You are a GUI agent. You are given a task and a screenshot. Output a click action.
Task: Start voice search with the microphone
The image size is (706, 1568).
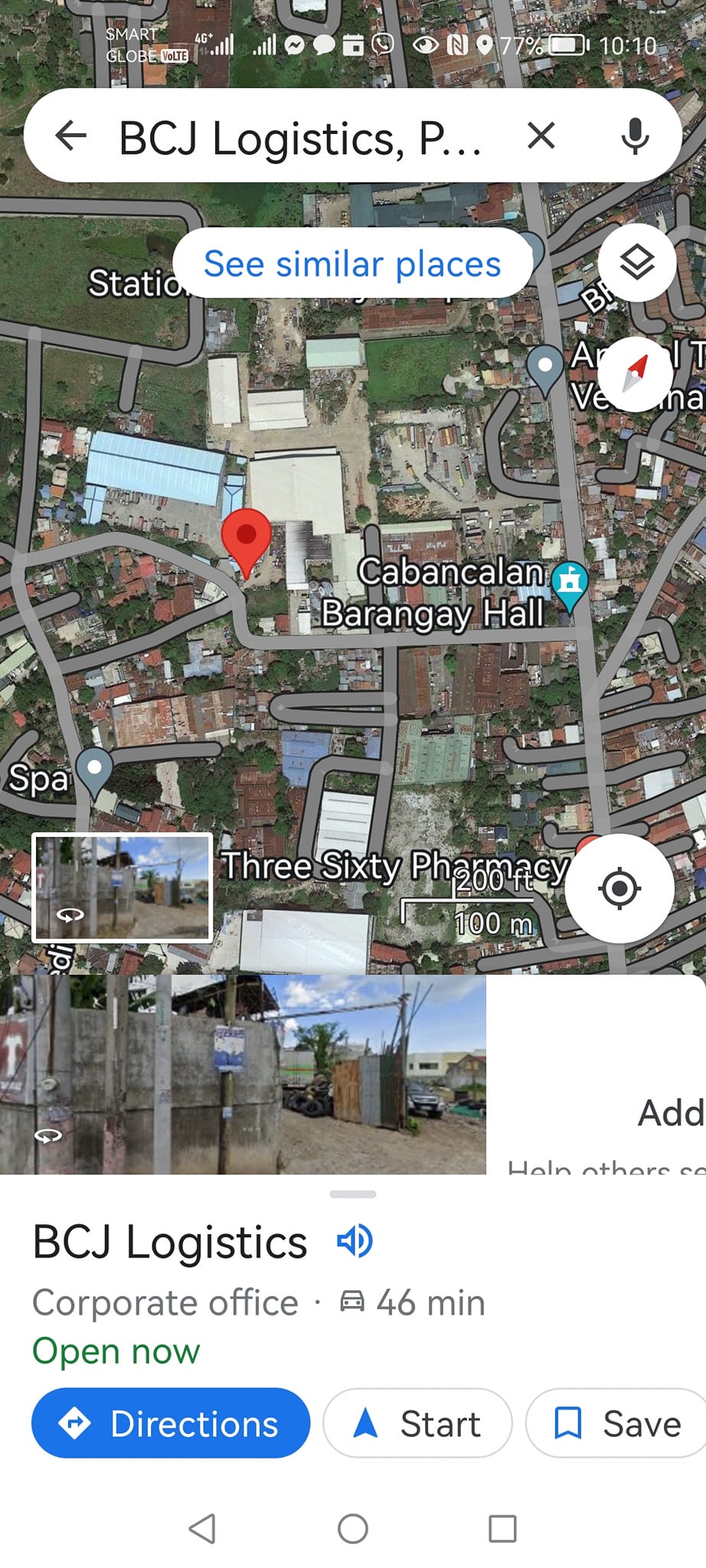click(635, 136)
